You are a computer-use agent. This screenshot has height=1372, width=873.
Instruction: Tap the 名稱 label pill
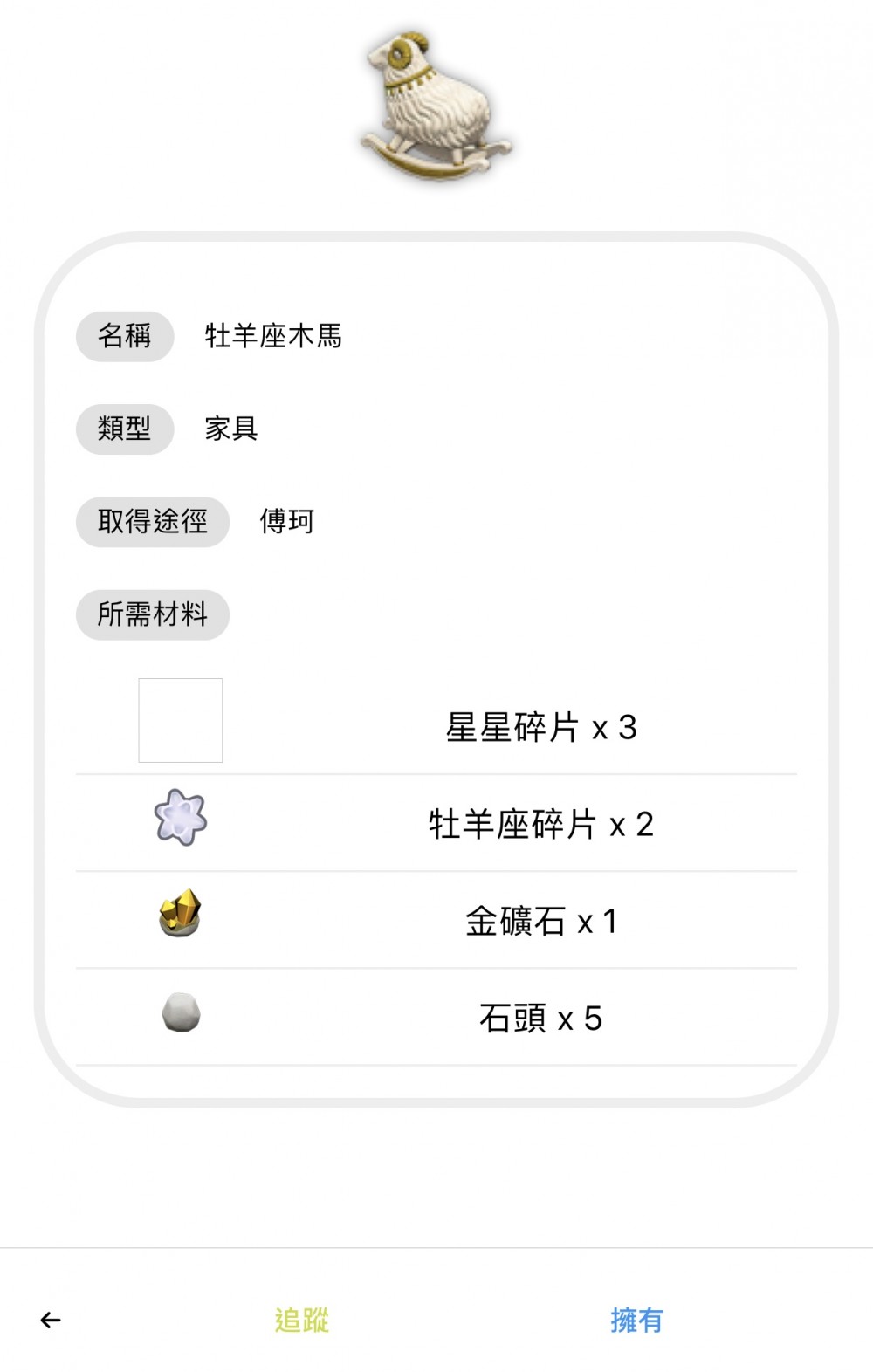point(123,336)
